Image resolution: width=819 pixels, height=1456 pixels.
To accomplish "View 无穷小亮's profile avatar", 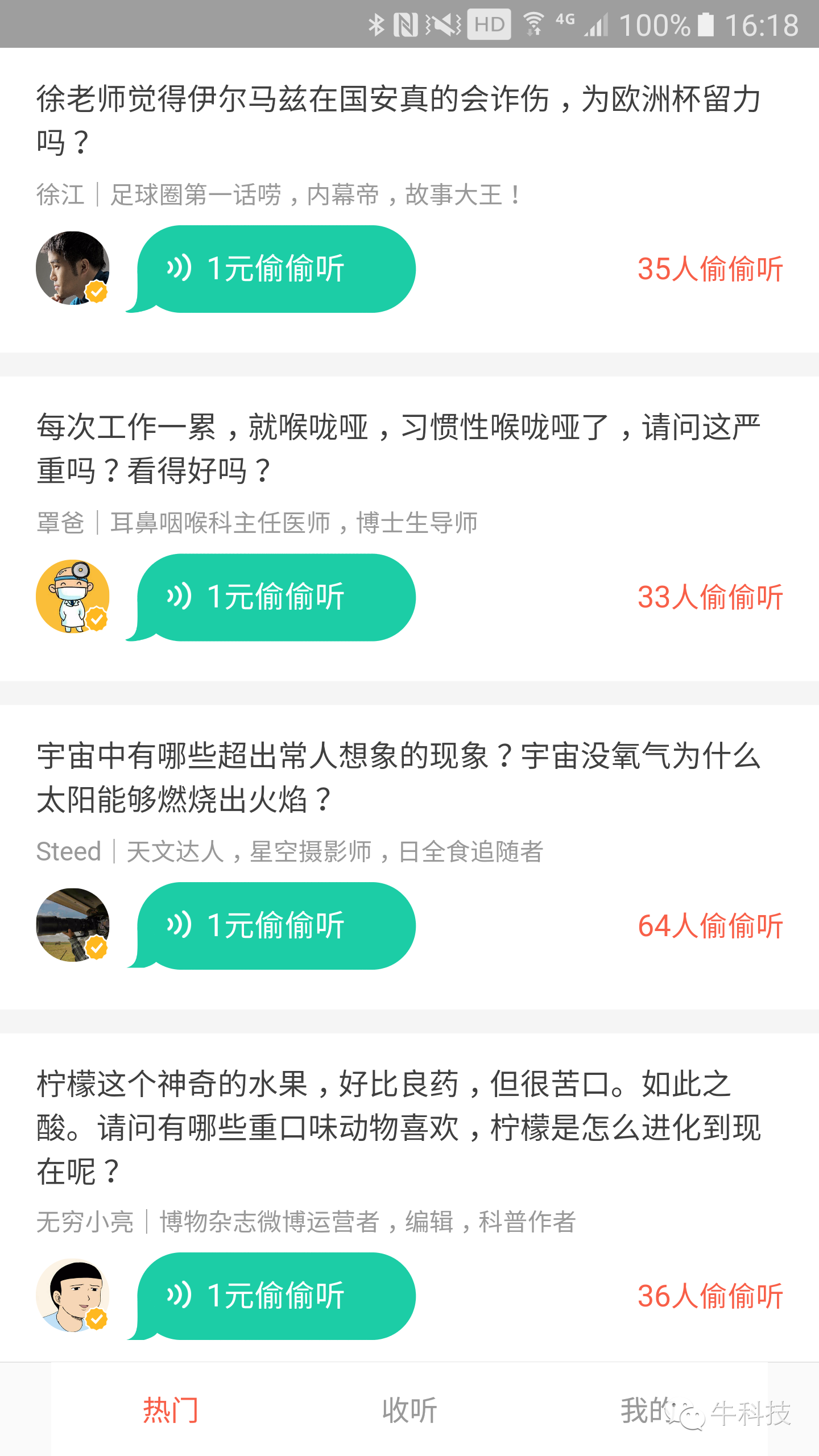I will [x=73, y=1295].
